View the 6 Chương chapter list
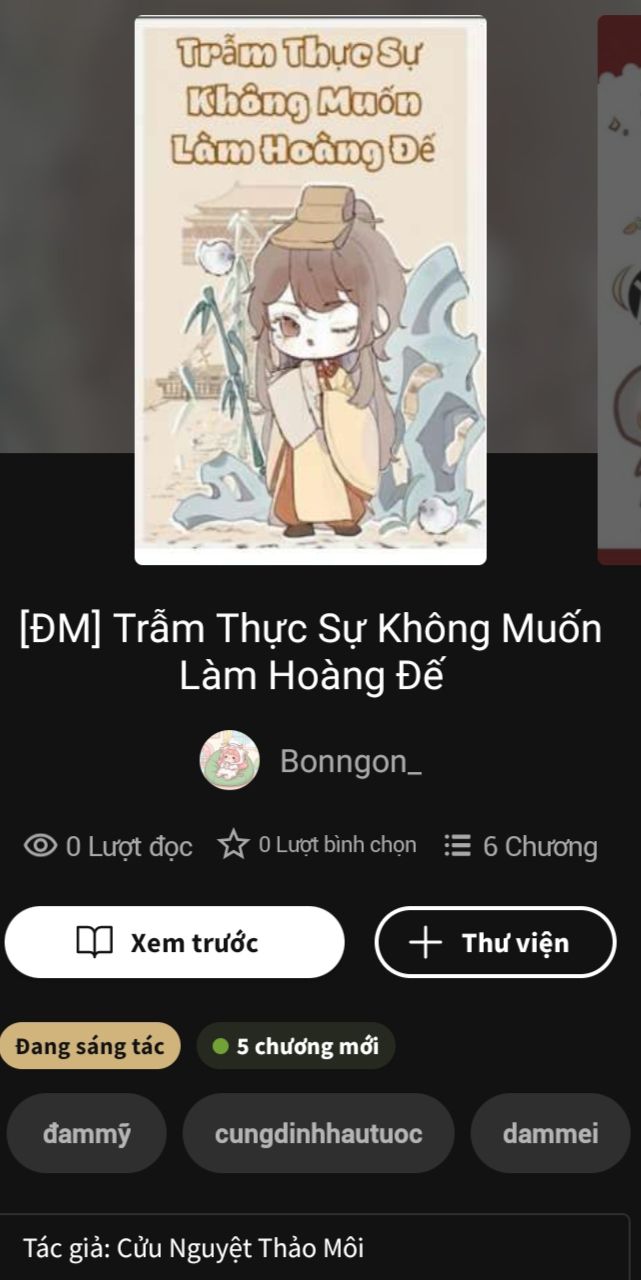Image resolution: width=641 pixels, height=1280 pixels. click(x=521, y=846)
